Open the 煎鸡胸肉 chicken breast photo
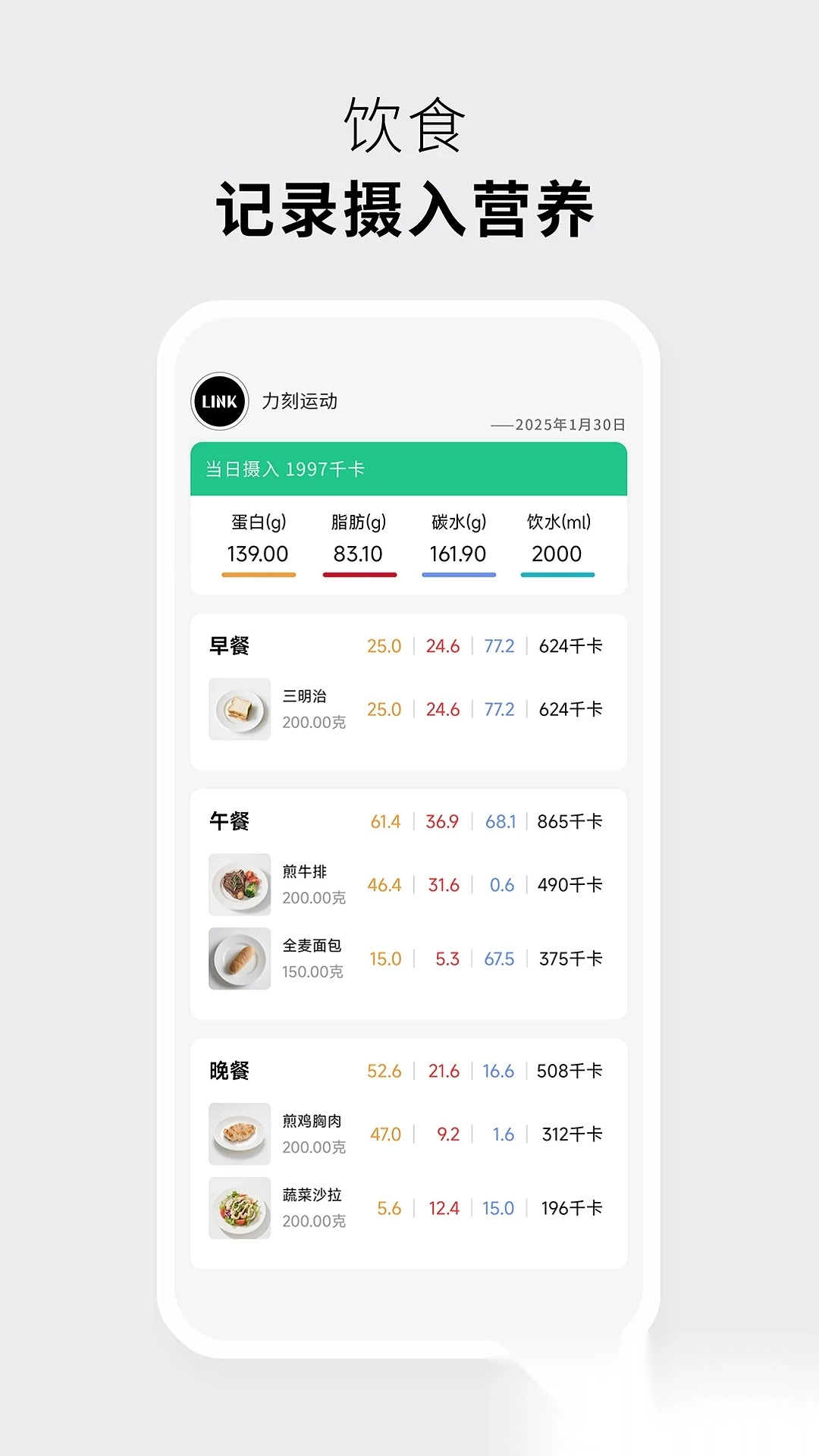This screenshot has height=1456, width=819. click(240, 1134)
